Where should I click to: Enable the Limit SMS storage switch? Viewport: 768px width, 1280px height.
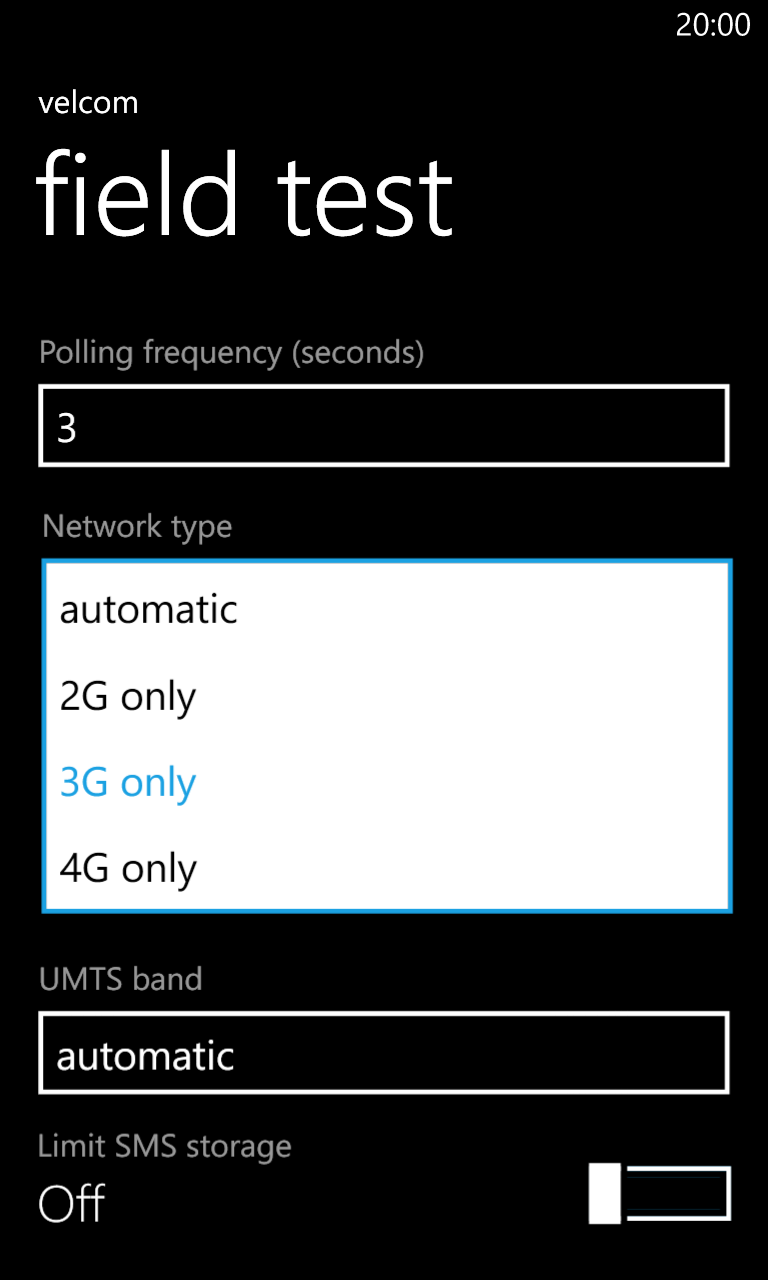coord(660,1194)
